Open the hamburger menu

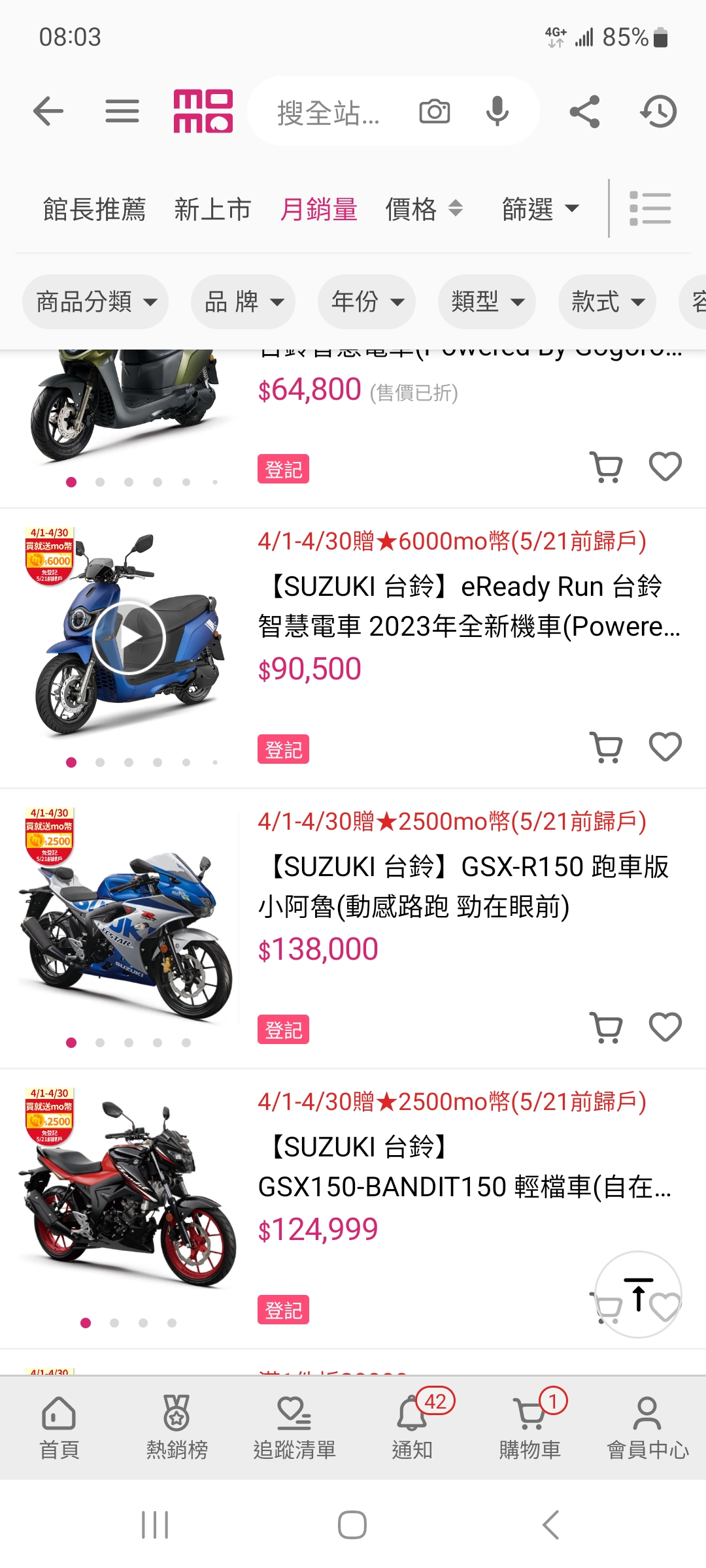point(122,111)
